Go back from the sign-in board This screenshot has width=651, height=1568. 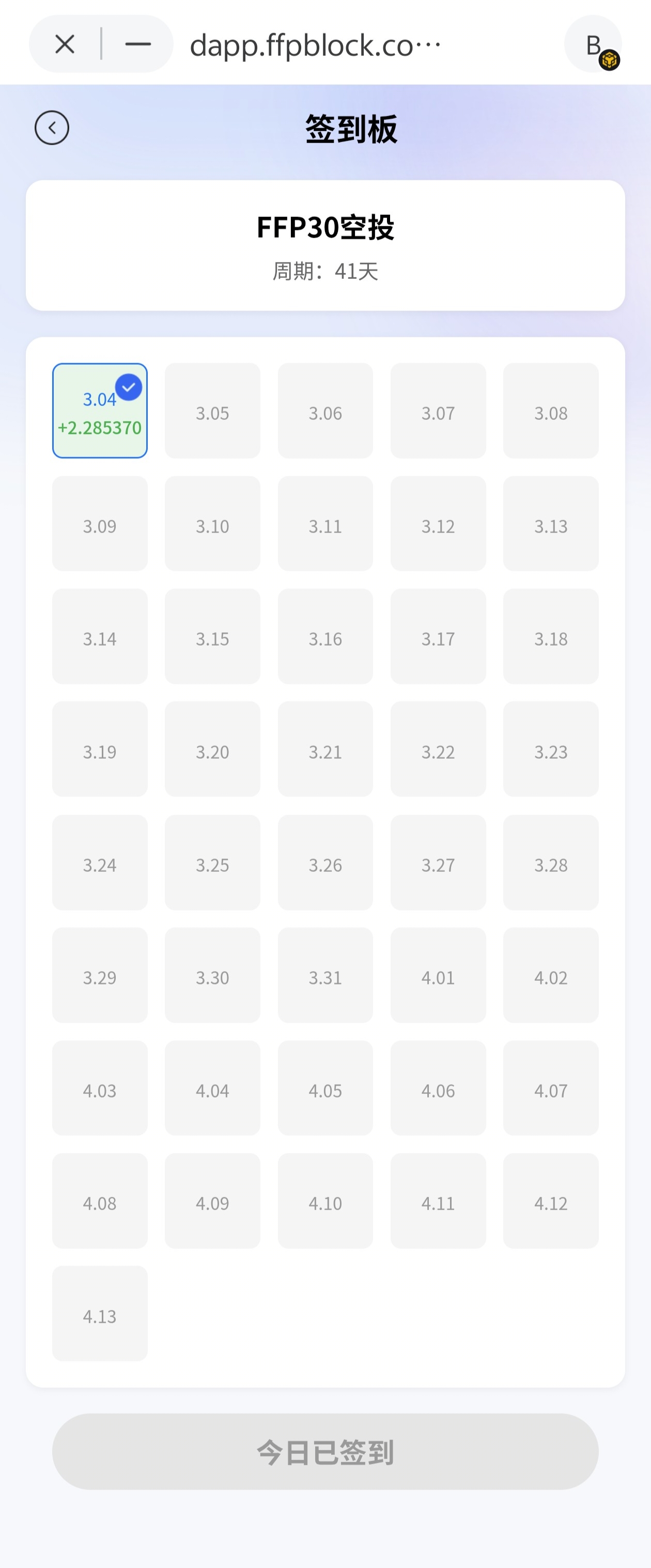point(52,128)
